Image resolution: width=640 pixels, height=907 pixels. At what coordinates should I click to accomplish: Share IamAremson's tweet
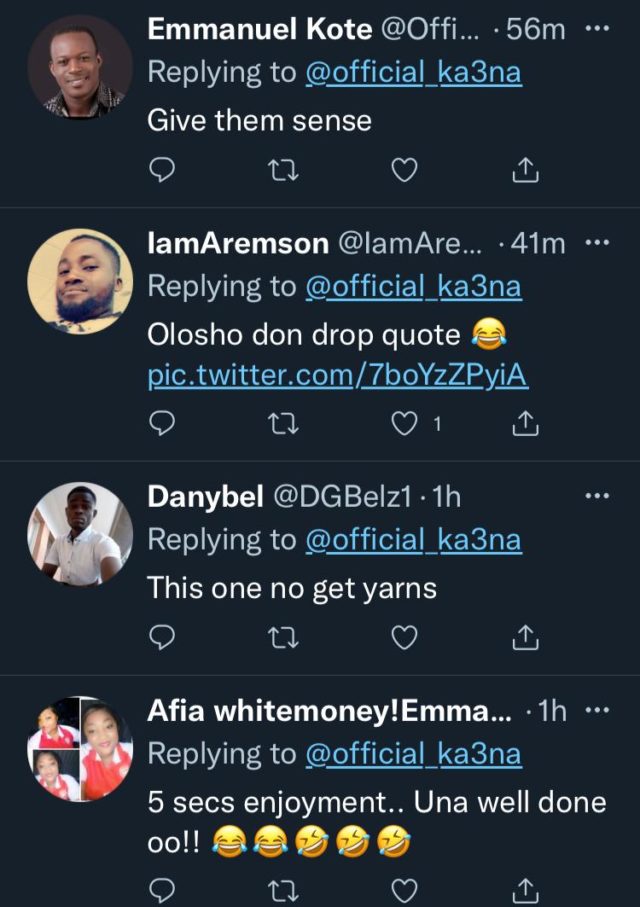pos(526,425)
